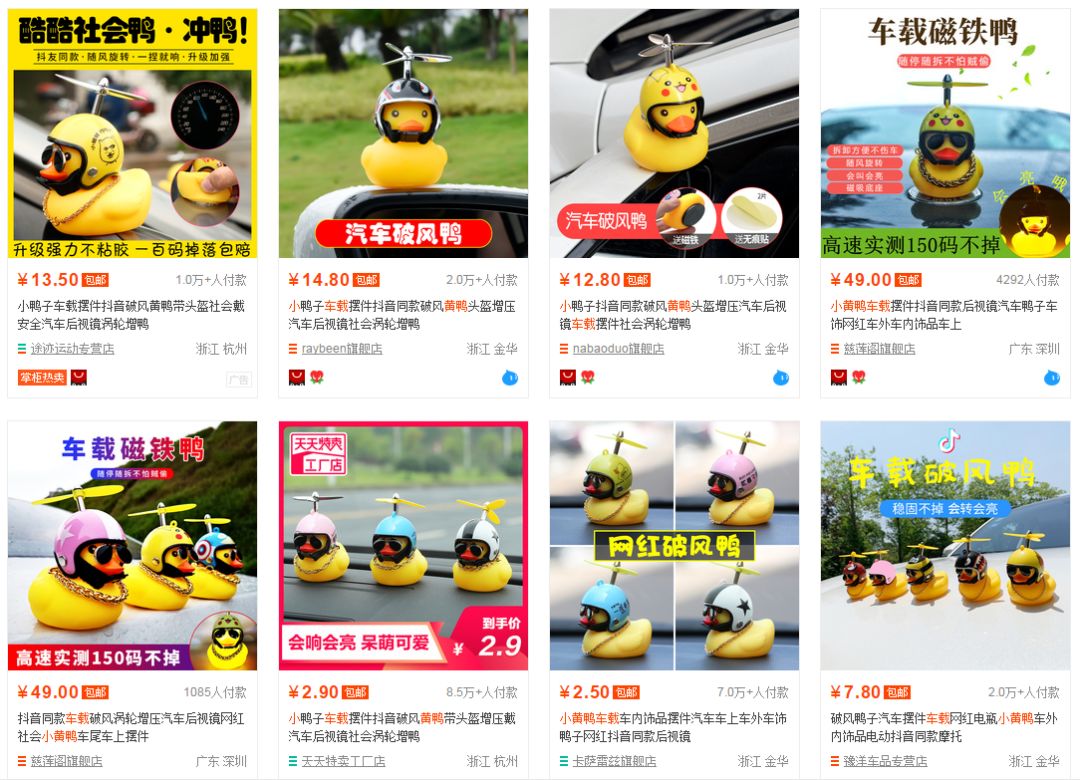1080x780 pixels.
Task: Open title of the ¥7.80 破风鸭子 listing
Action: click(x=944, y=726)
